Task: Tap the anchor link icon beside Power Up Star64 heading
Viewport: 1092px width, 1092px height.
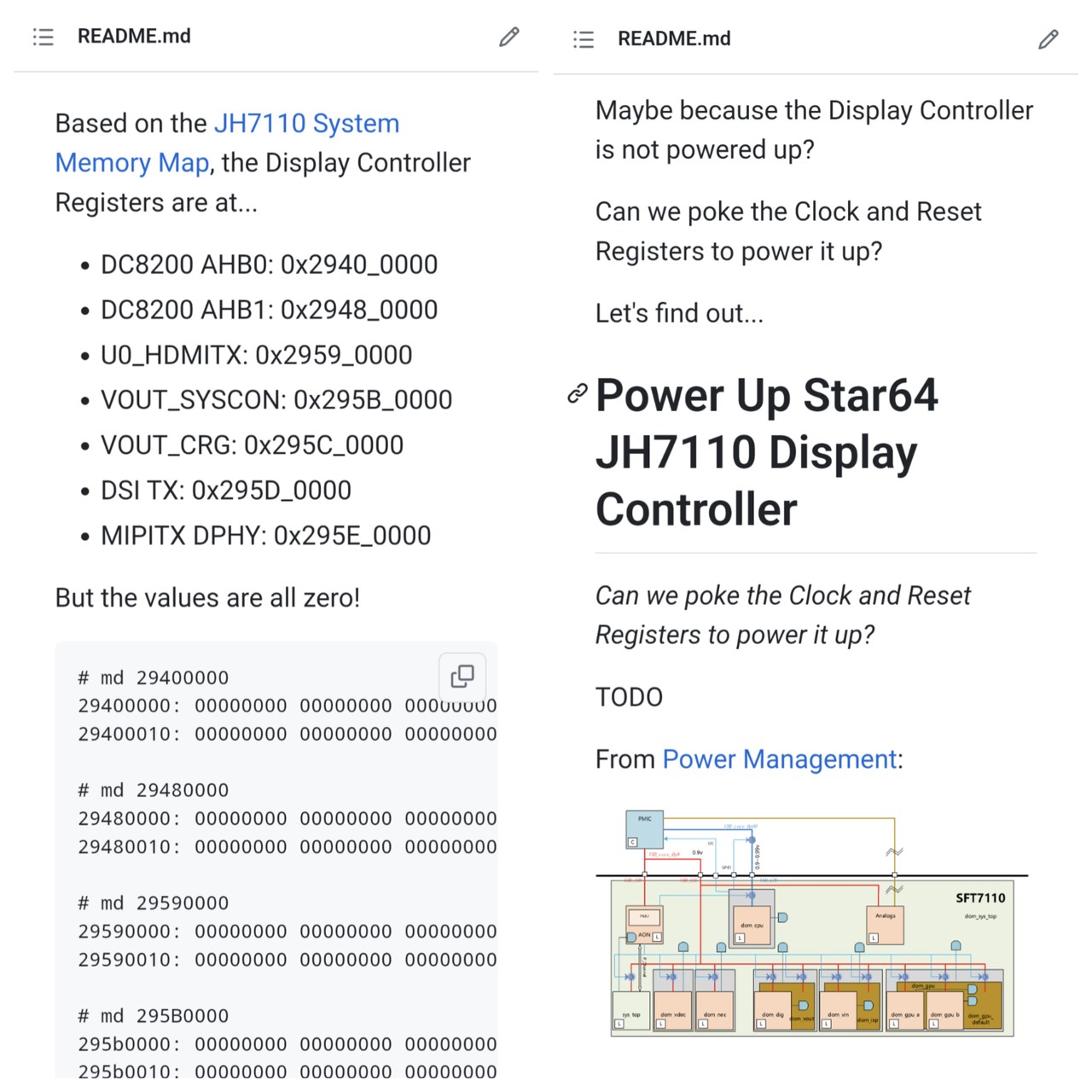Action: [x=578, y=394]
